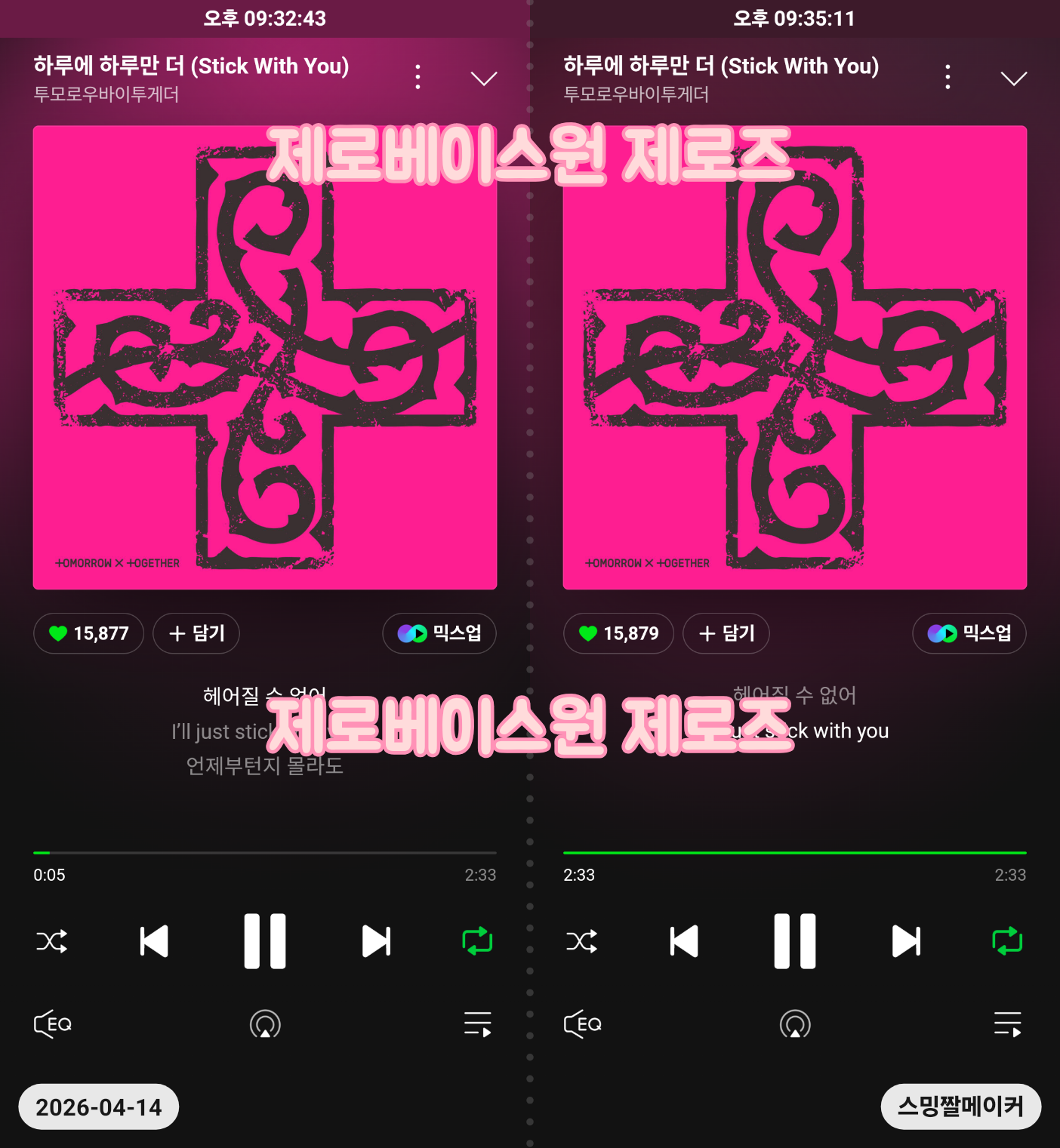The image size is (1060, 1148).
Task: Toggle shuffle on the right player
Action: tap(581, 940)
